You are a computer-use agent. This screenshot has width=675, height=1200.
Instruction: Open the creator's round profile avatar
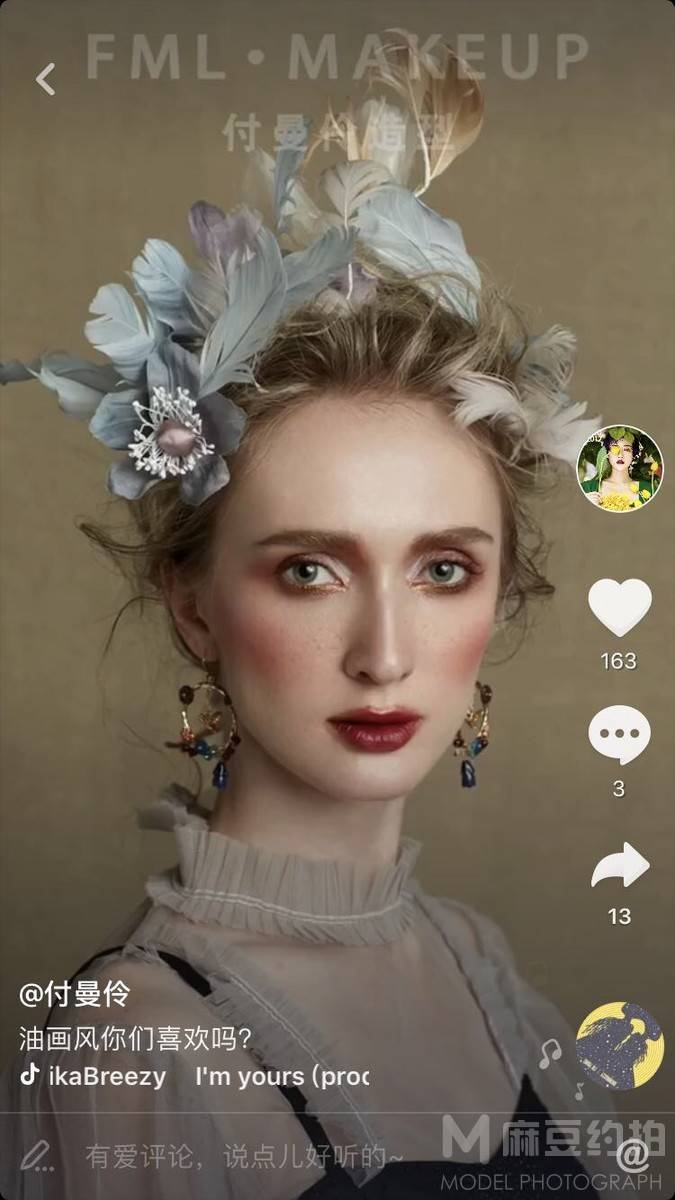pos(620,468)
